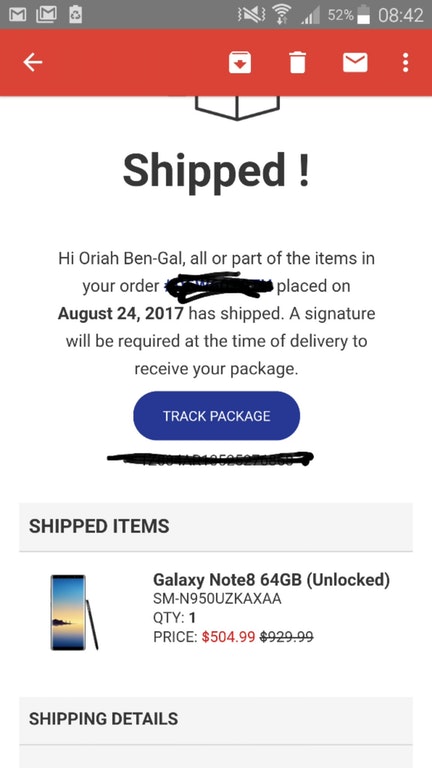432x768 pixels.
Task: Go back to the inbox
Action: pyautogui.click(x=33, y=63)
